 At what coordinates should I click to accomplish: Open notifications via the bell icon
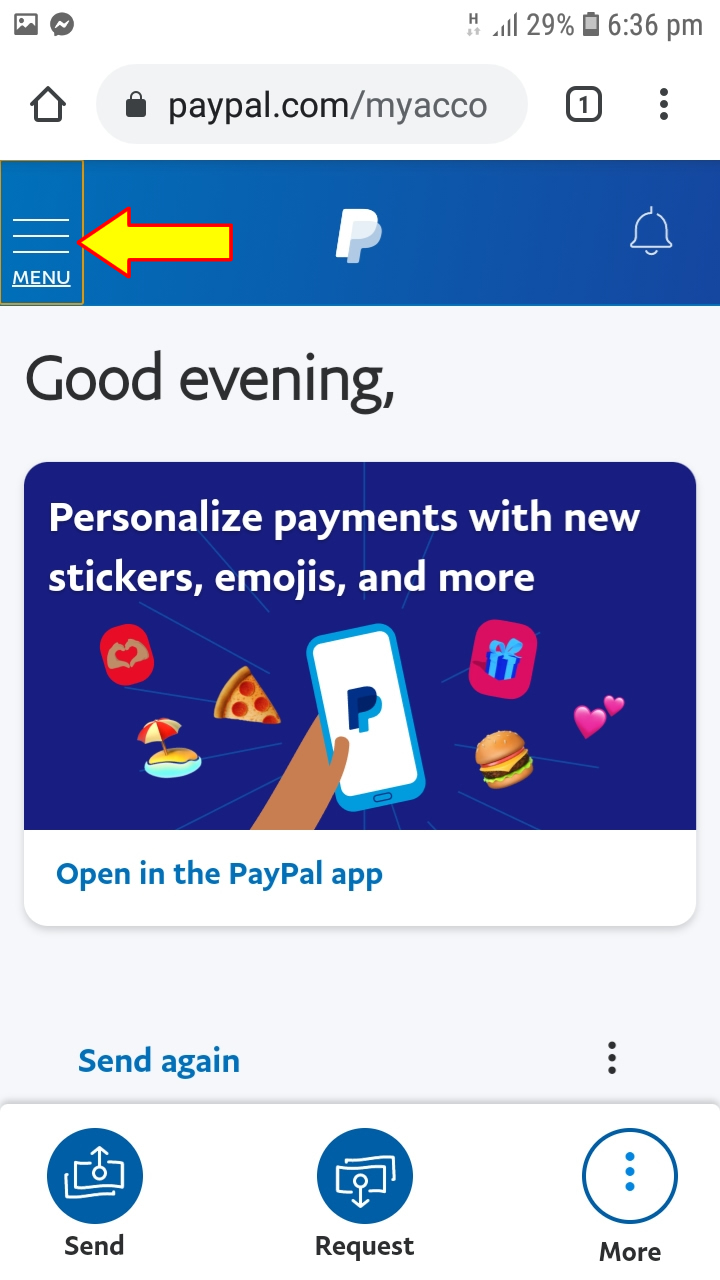(651, 231)
